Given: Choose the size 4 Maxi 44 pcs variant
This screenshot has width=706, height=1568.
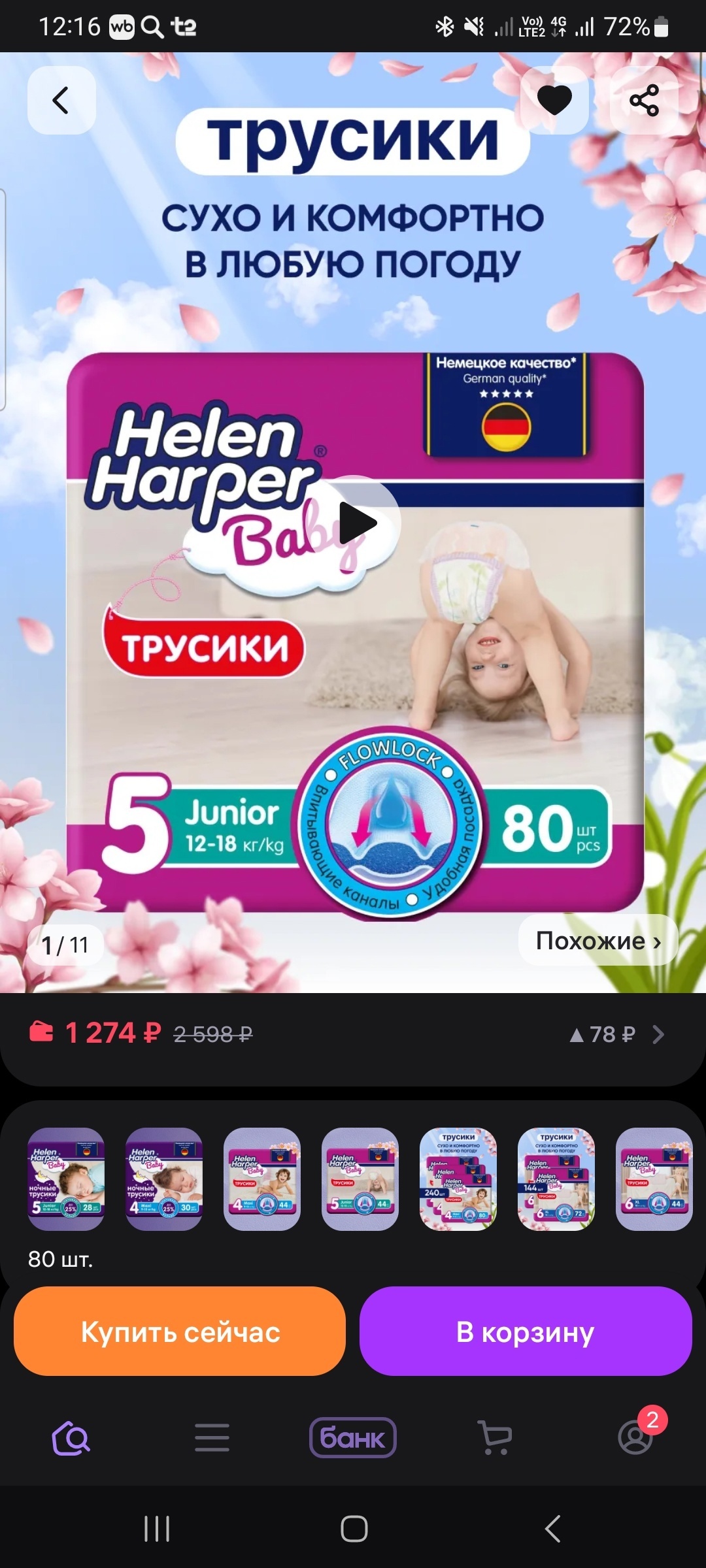Looking at the screenshot, I should click(x=261, y=1179).
